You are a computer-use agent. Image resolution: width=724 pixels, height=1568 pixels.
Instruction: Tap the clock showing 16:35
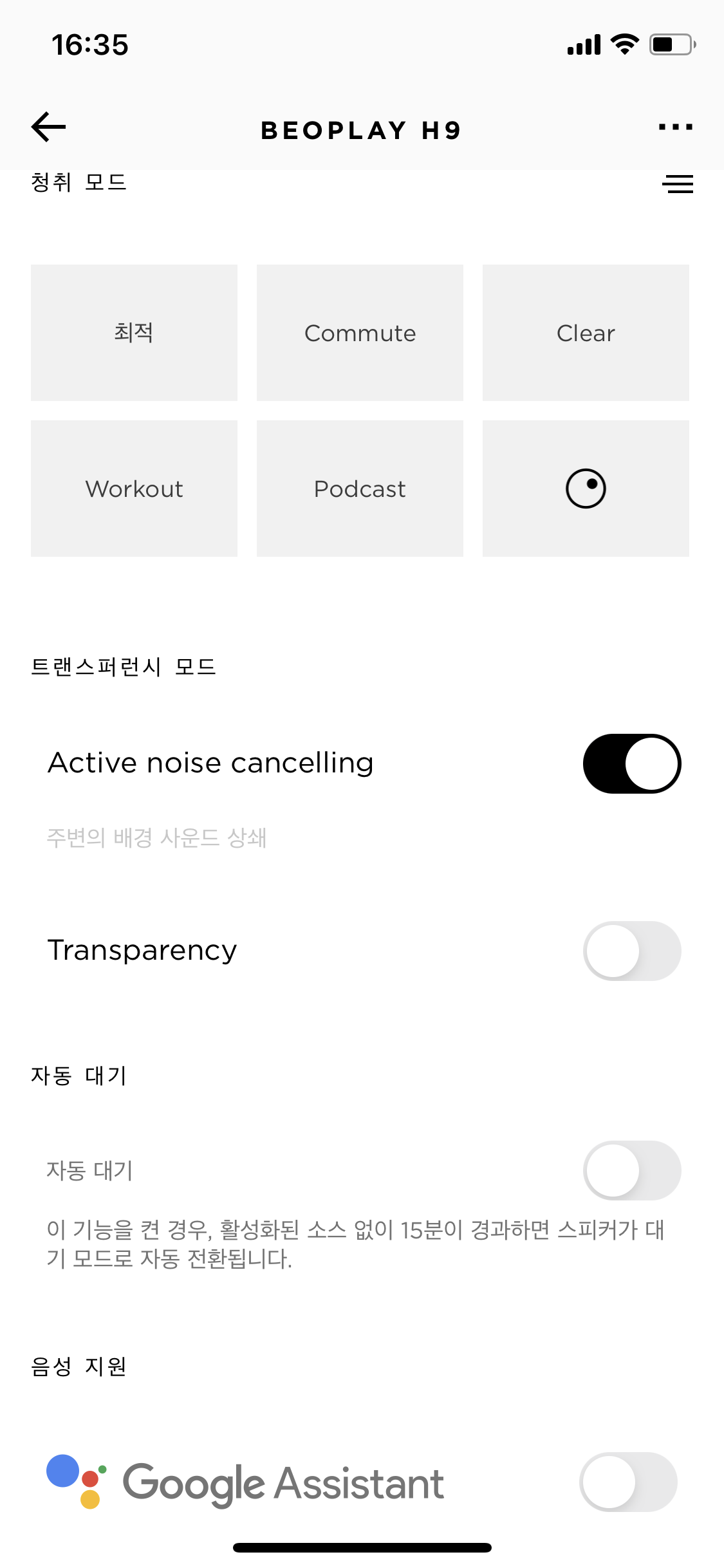click(x=90, y=44)
